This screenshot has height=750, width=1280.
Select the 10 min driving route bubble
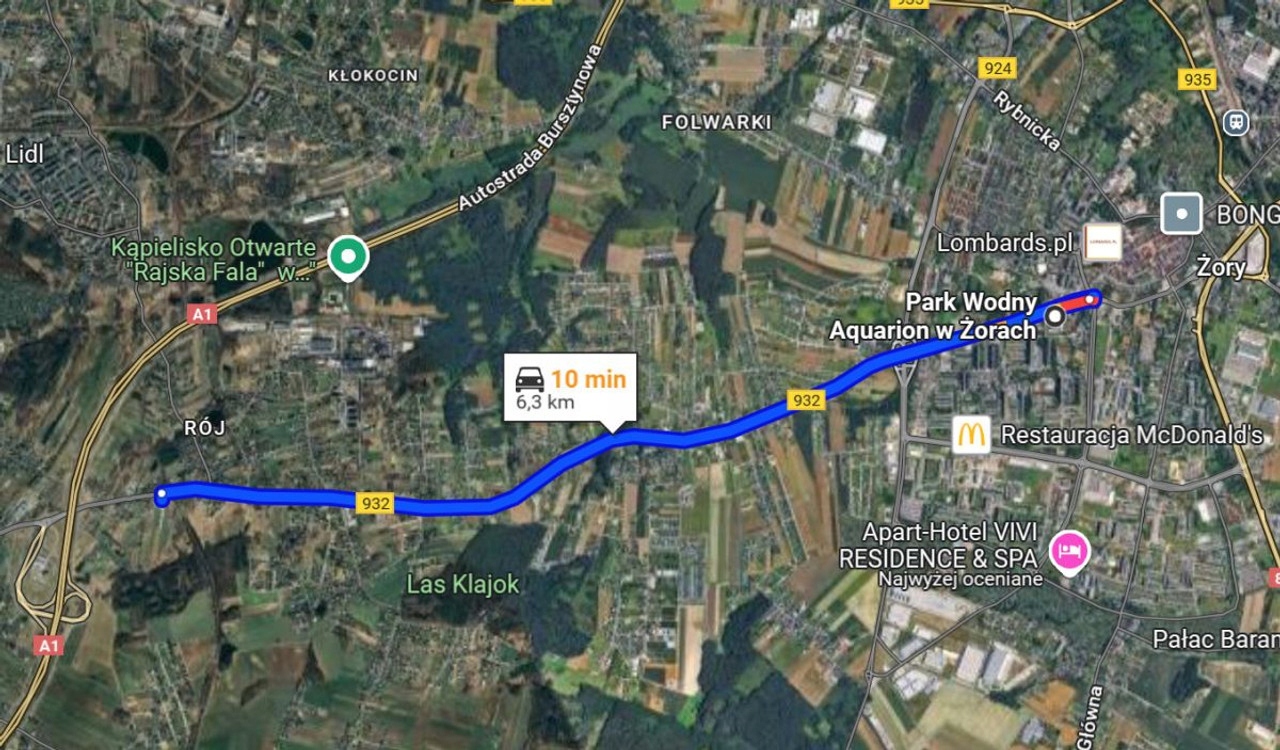[570, 388]
